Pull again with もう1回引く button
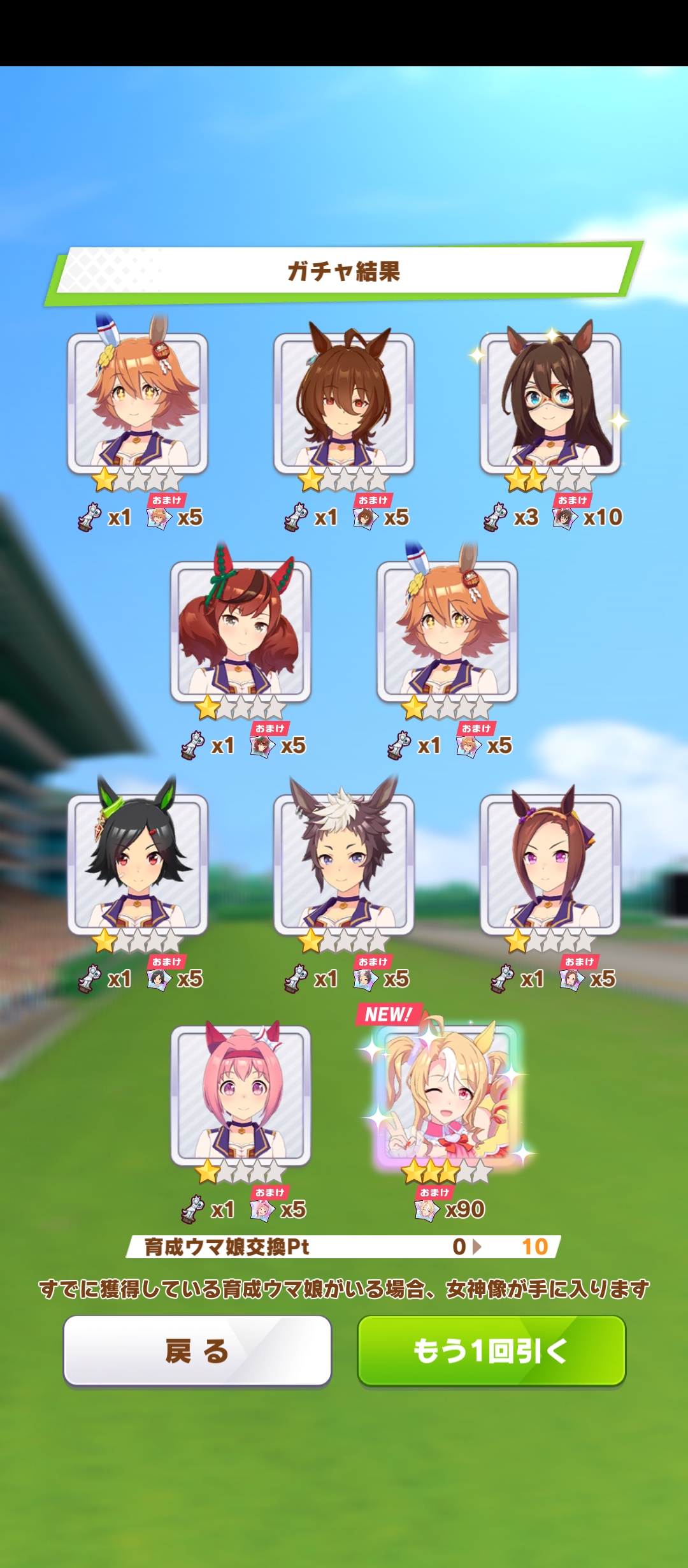The height and width of the screenshot is (1568, 688). (491, 1350)
